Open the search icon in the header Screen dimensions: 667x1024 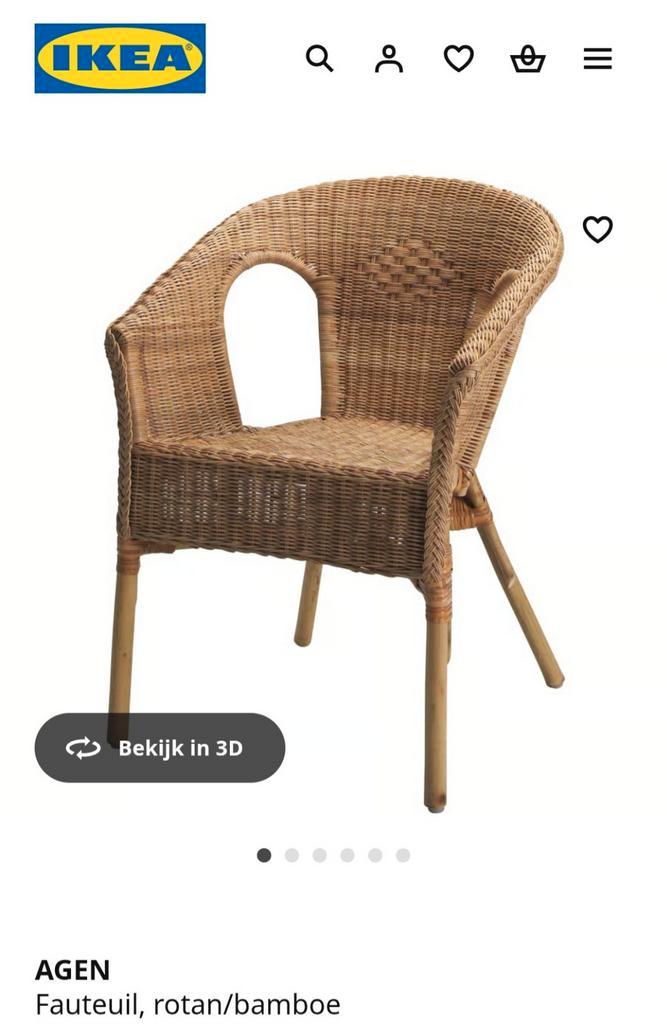pos(319,59)
